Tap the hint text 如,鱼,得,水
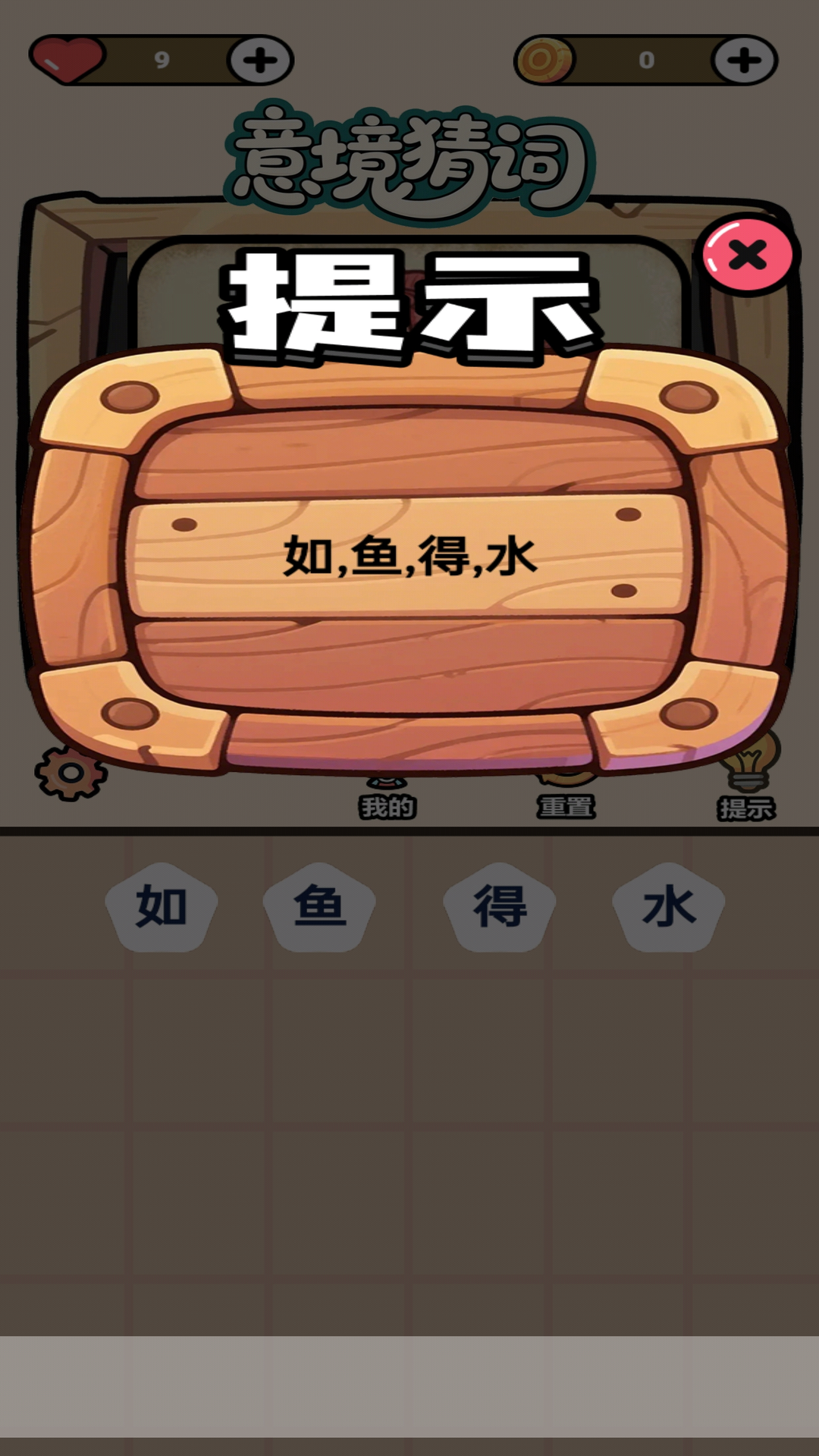This screenshot has width=819, height=1456. point(409,556)
